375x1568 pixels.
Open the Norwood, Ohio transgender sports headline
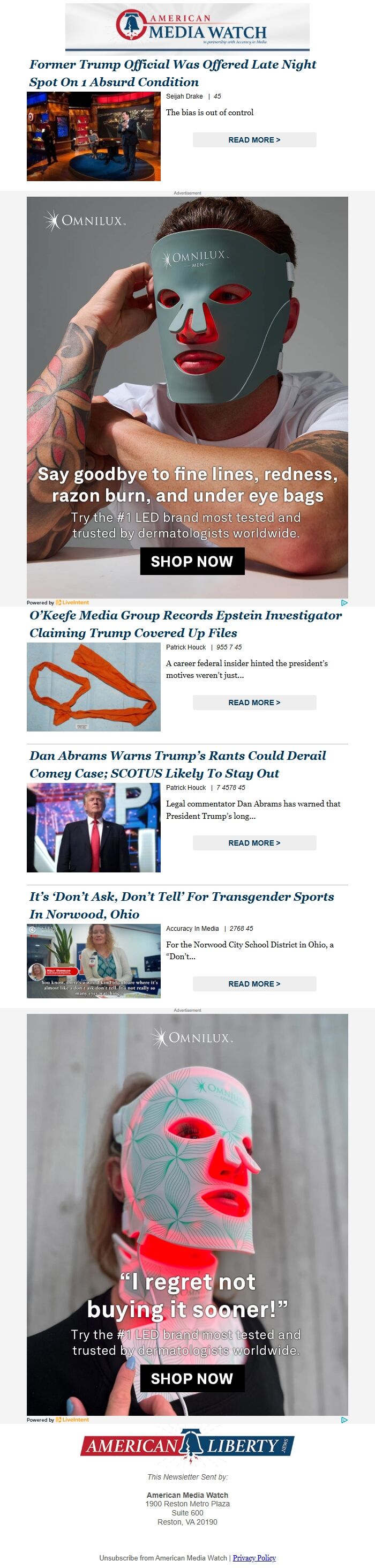(x=182, y=905)
